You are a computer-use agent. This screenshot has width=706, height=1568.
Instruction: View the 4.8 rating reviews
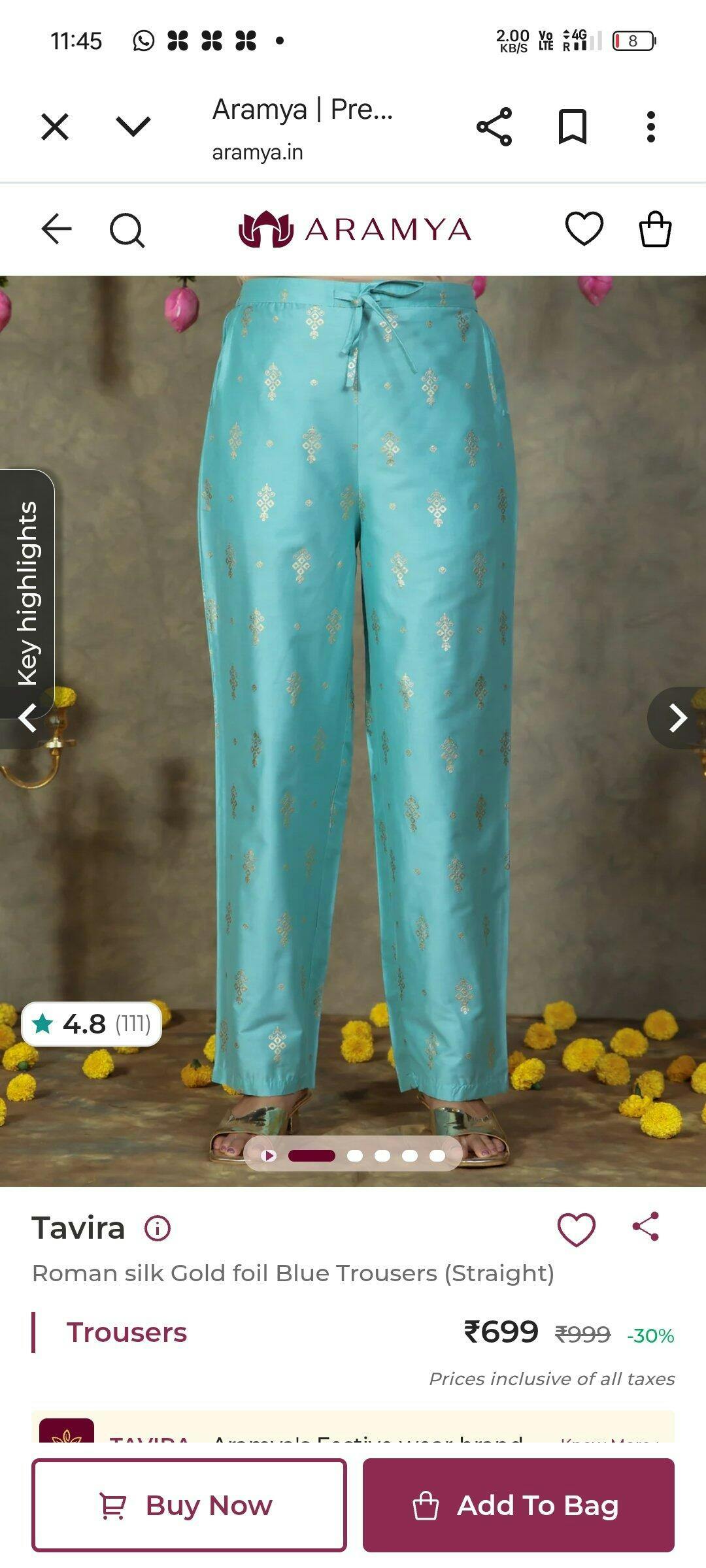point(92,1024)
